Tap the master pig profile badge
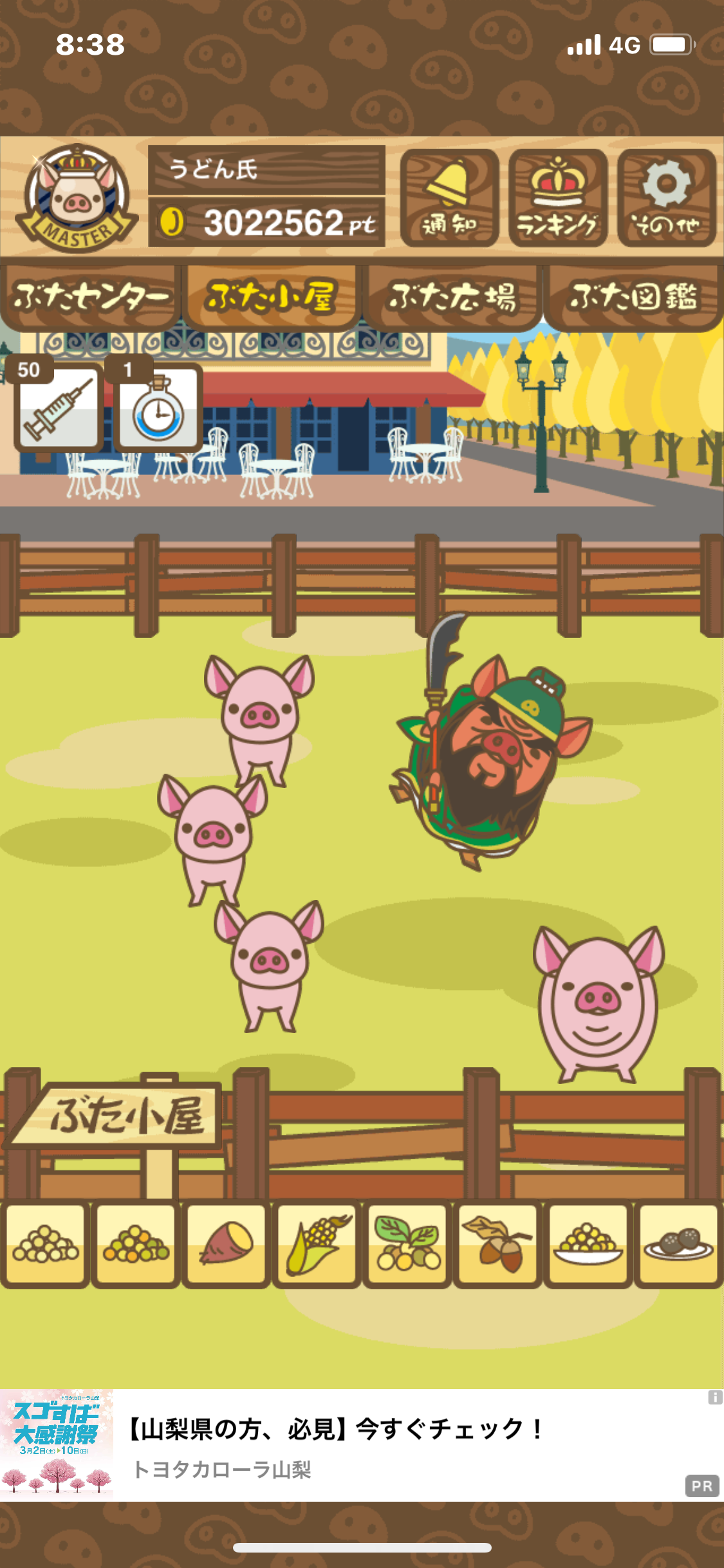This screenshot has width=724, height=1568. point(77,198)
